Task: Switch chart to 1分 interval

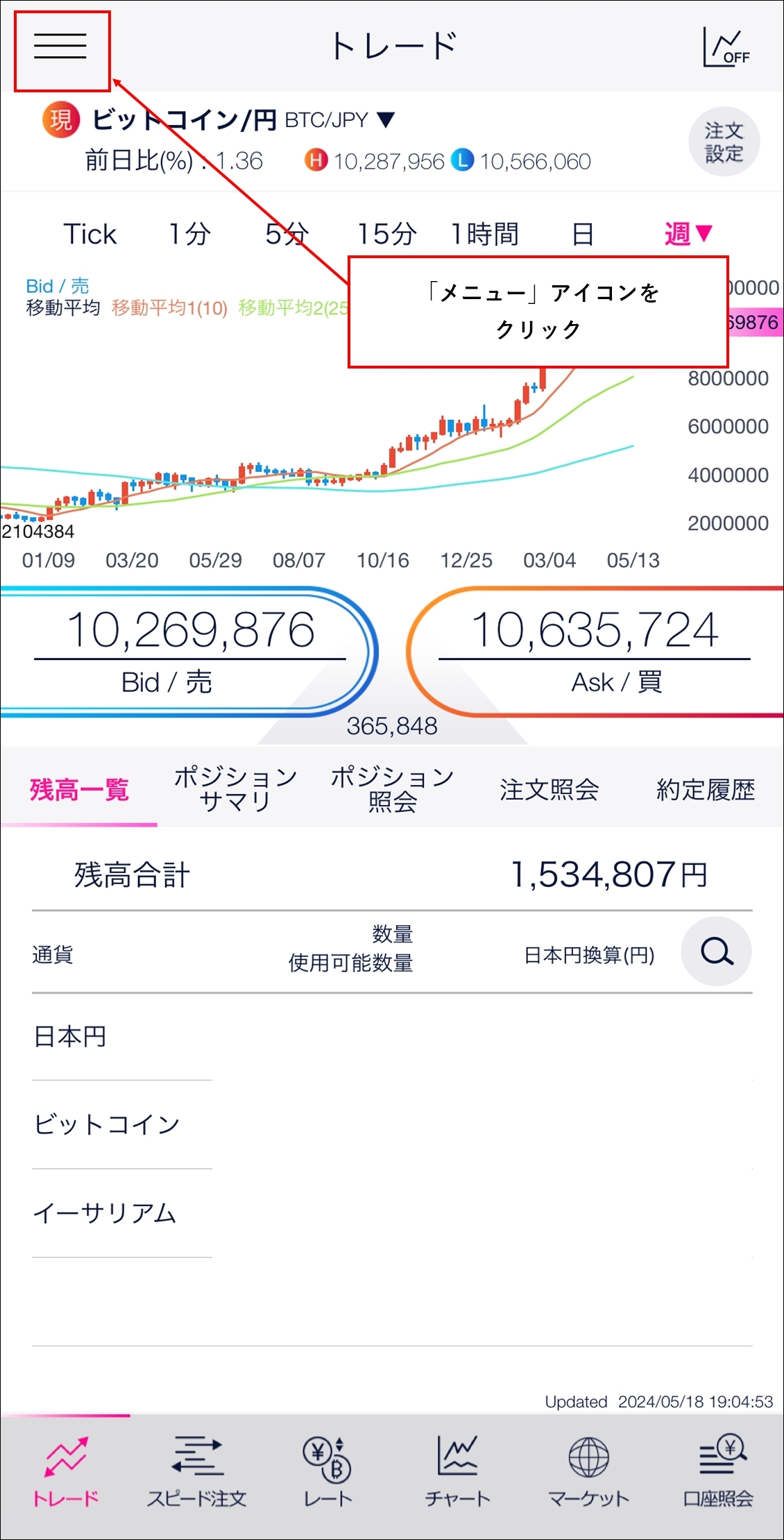Action: point(189,234)
